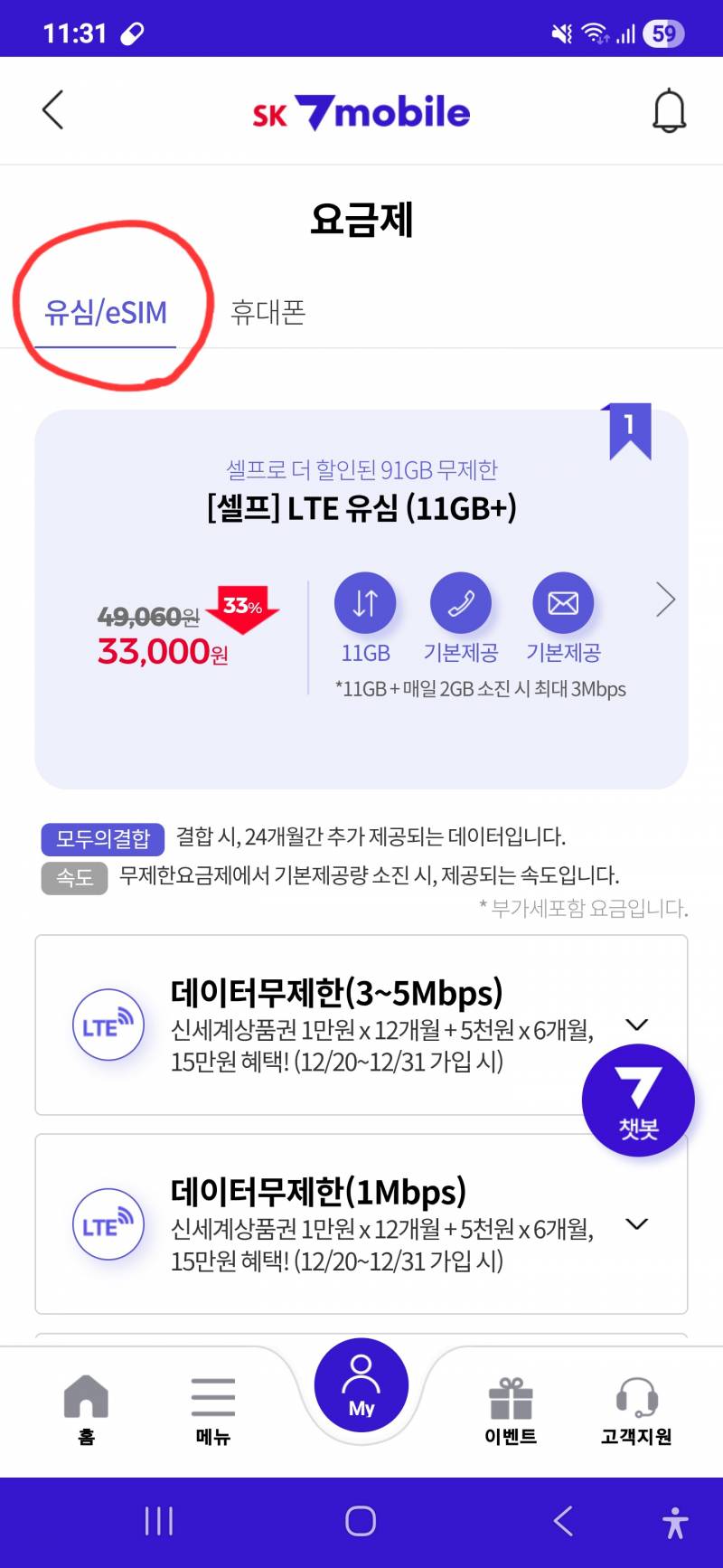Click the LTE icon on 데이터무제한(1Mbps) plan

108,1225
